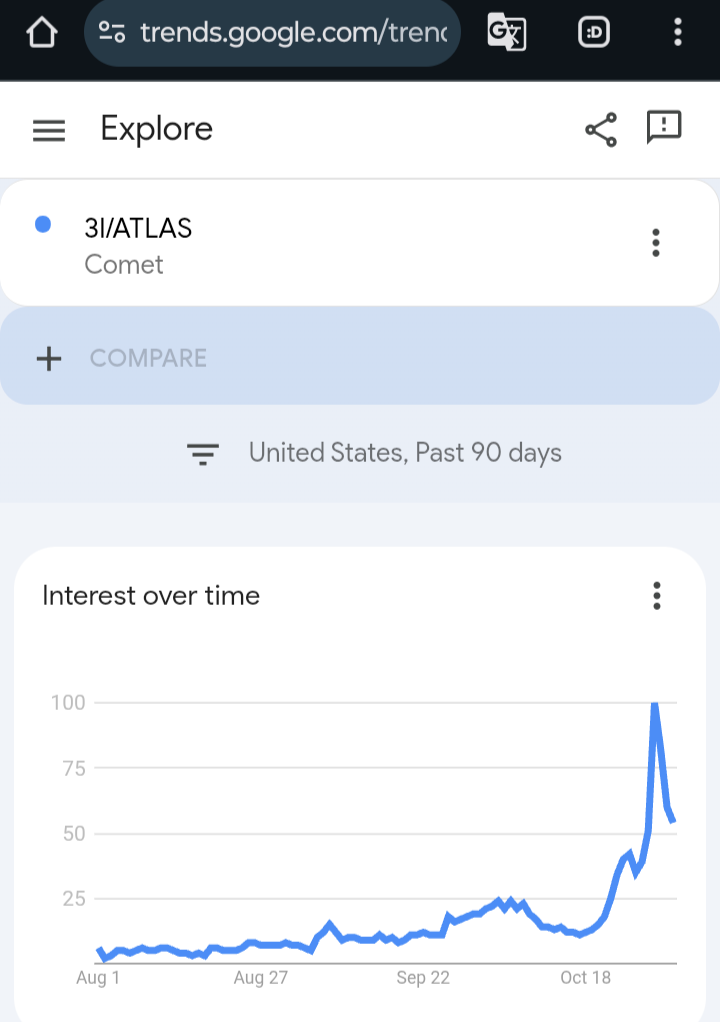Open the browser tab switcher
The height and width of the screenshot is (1022, 720).
point(594,32)
